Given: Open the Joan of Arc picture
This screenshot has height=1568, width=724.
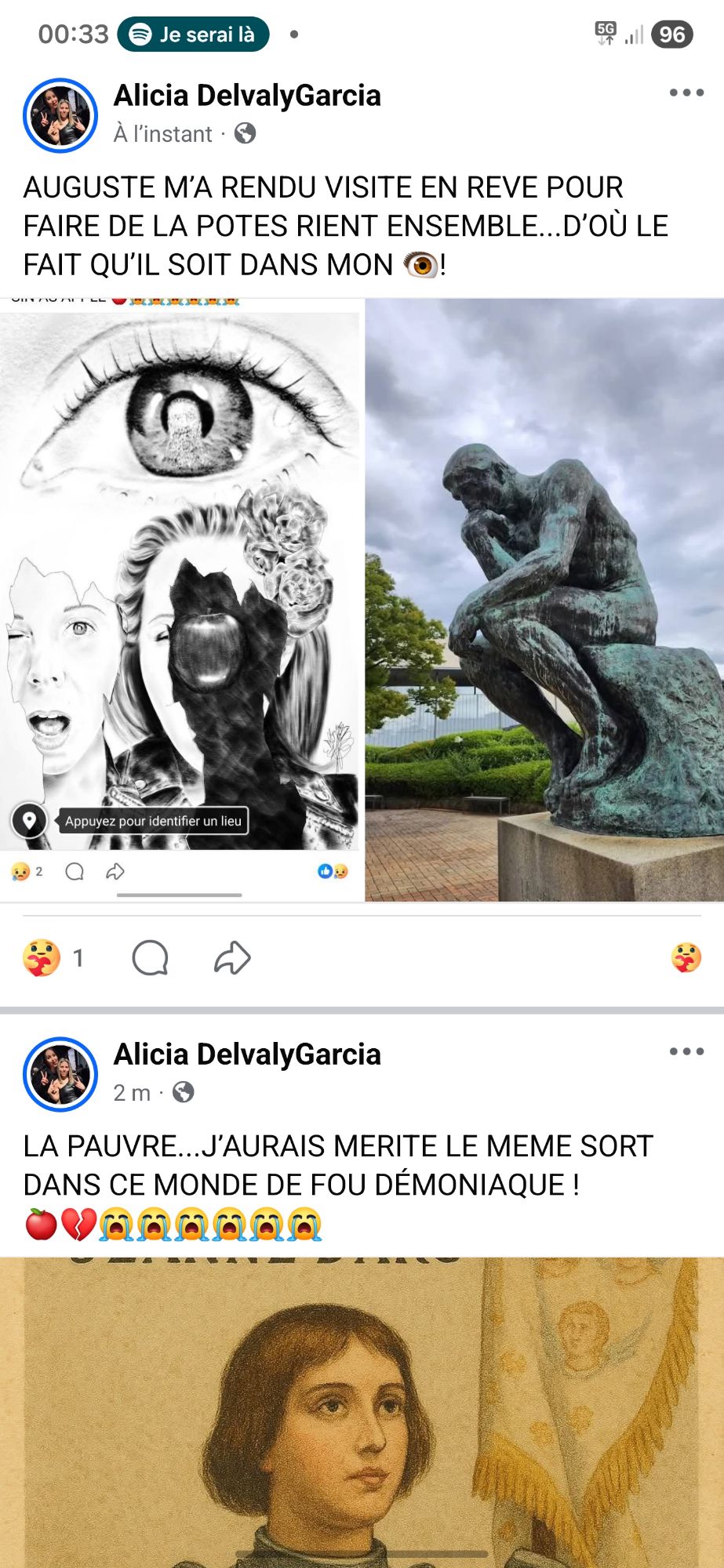Looking at the screenshot, I should tap(362, 1411).
